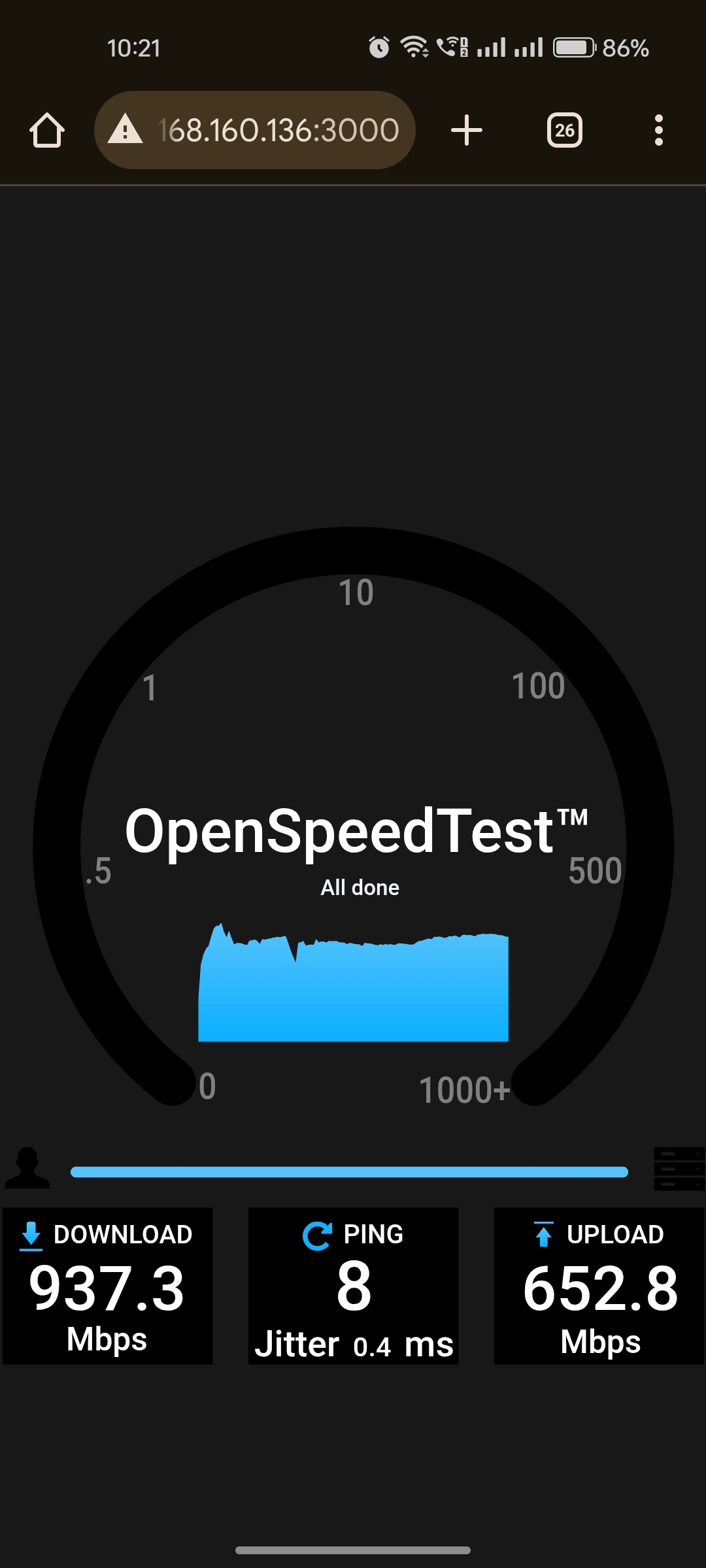Open the tab switcher showing 26 tabs
This screenshot has height=1568, width=706.
pyautogui.click(x=565, y=131)
